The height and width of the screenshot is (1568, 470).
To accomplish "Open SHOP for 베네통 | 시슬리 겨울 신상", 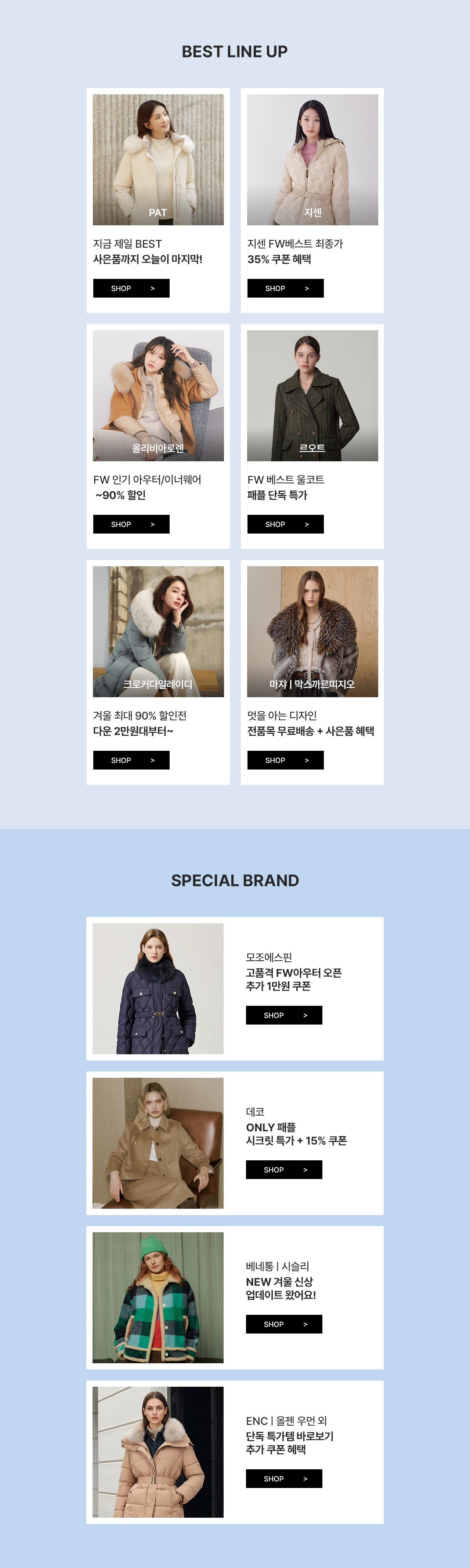I will point(284,1324).
